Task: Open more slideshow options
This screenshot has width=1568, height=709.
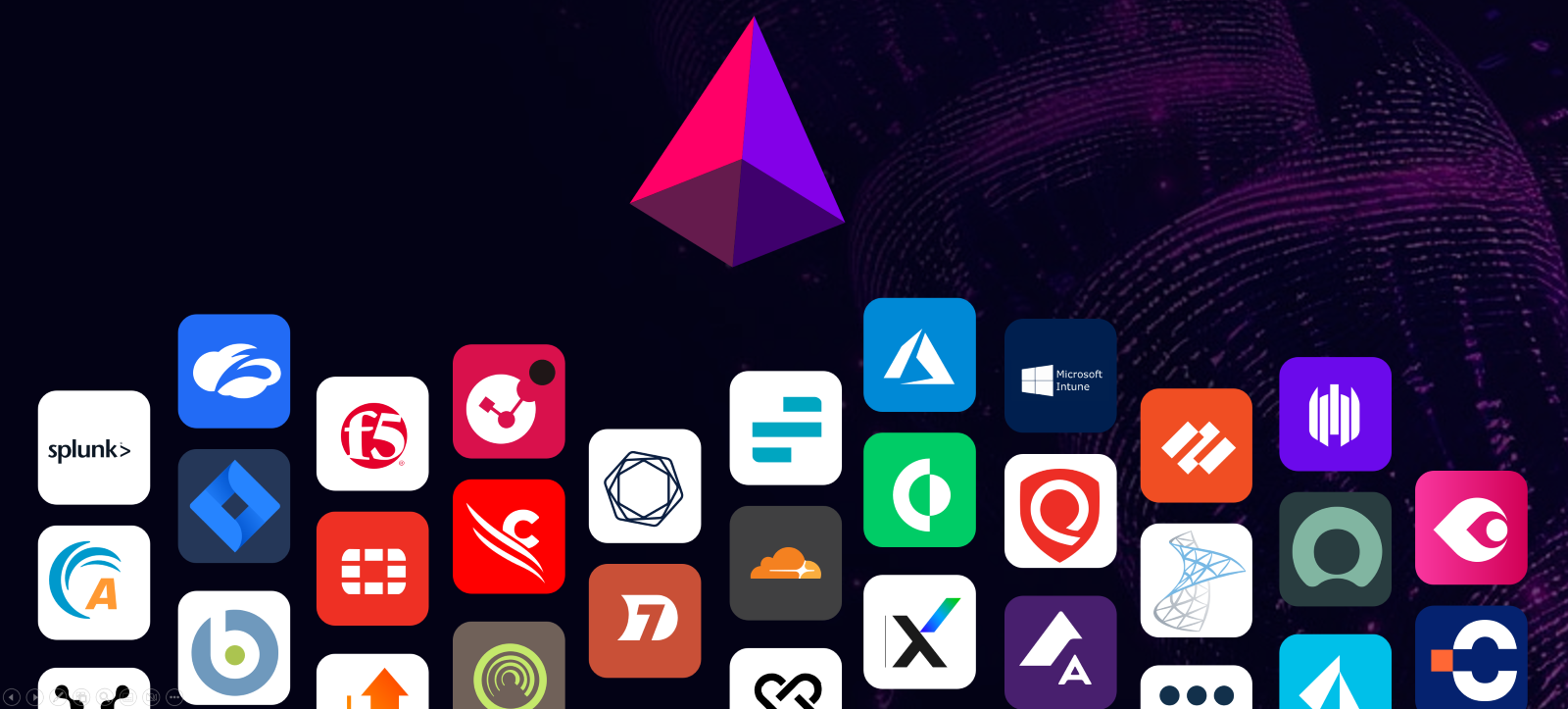Action: coord(174,697)
